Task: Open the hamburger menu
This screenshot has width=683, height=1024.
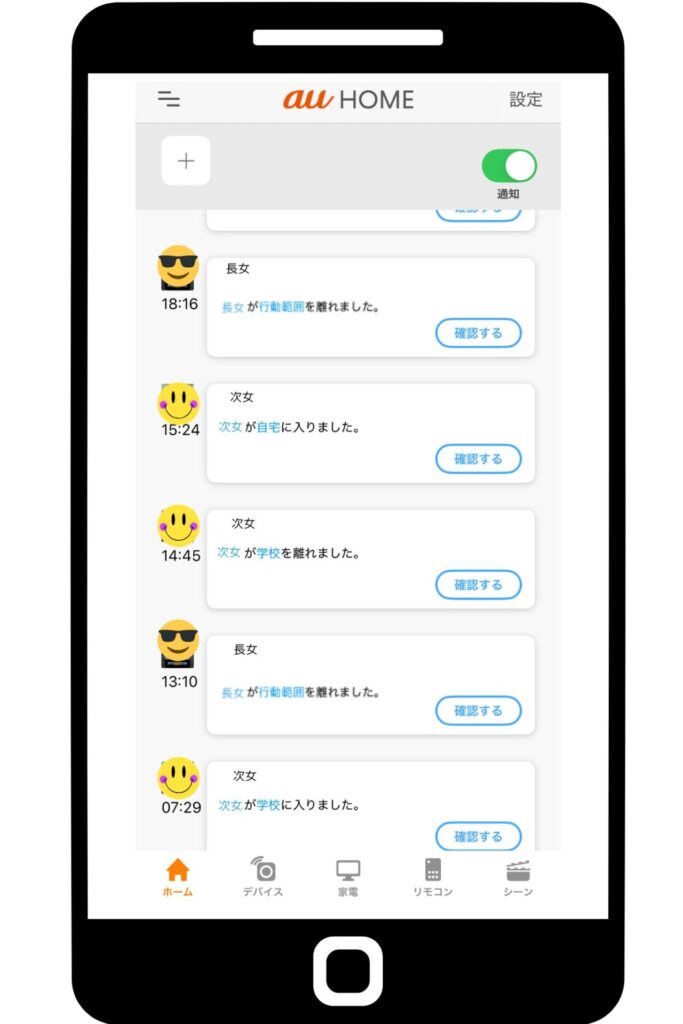Action: pos(169,99)
